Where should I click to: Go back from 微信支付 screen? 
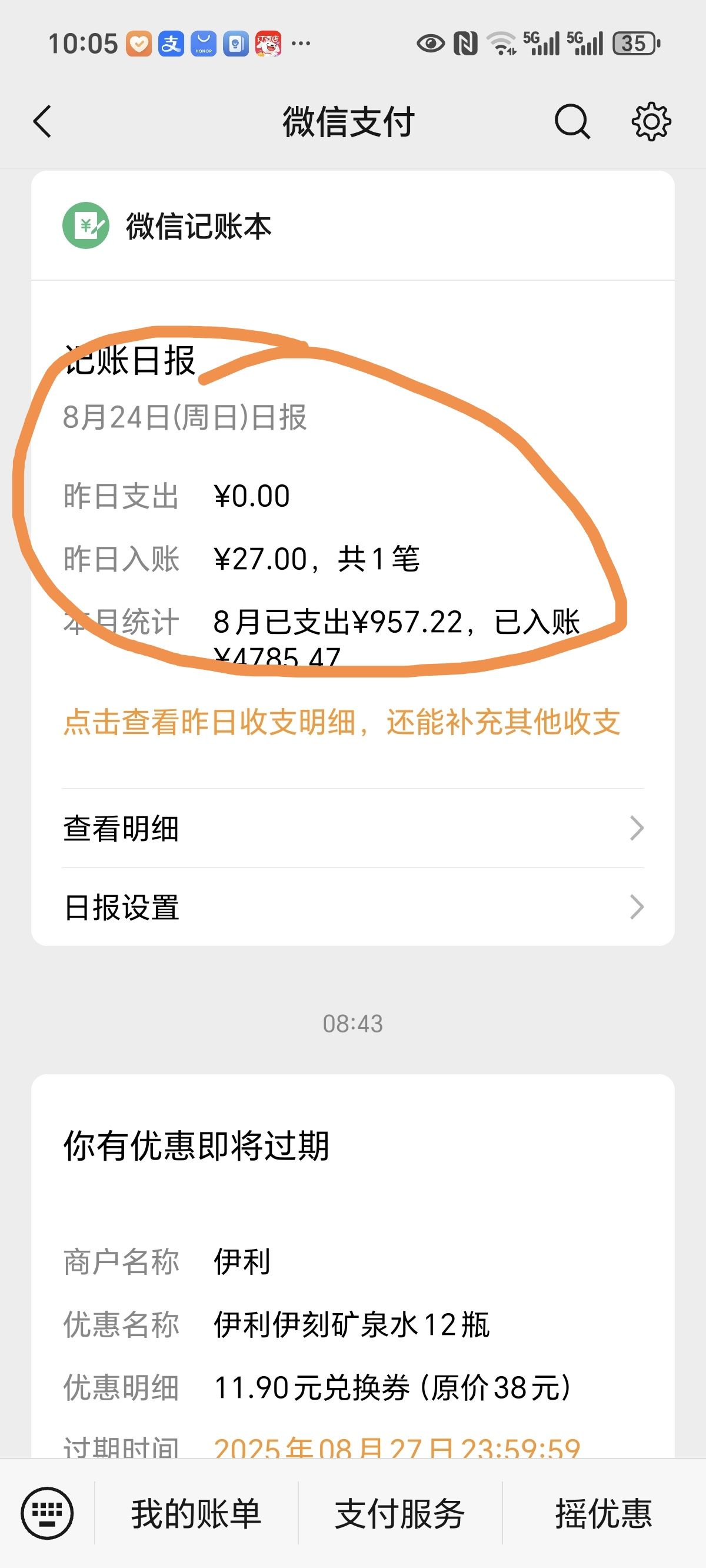click(42, 122)
